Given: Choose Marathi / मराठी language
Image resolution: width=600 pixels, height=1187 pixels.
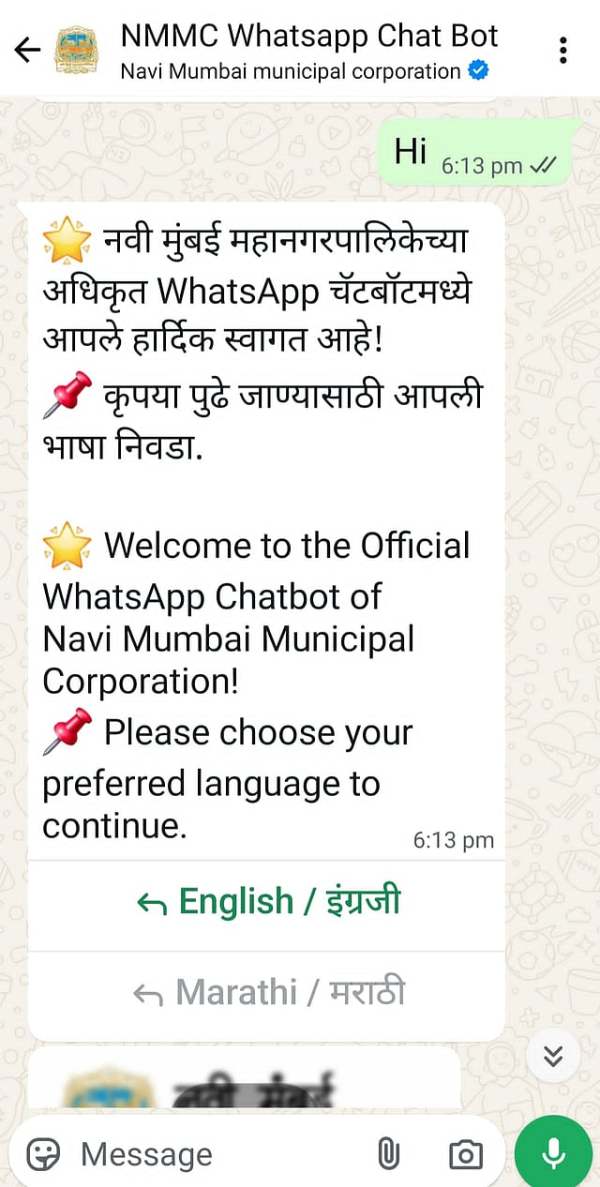Looking at the screenshot, I should pyautogui.click(x=266, y=992).
